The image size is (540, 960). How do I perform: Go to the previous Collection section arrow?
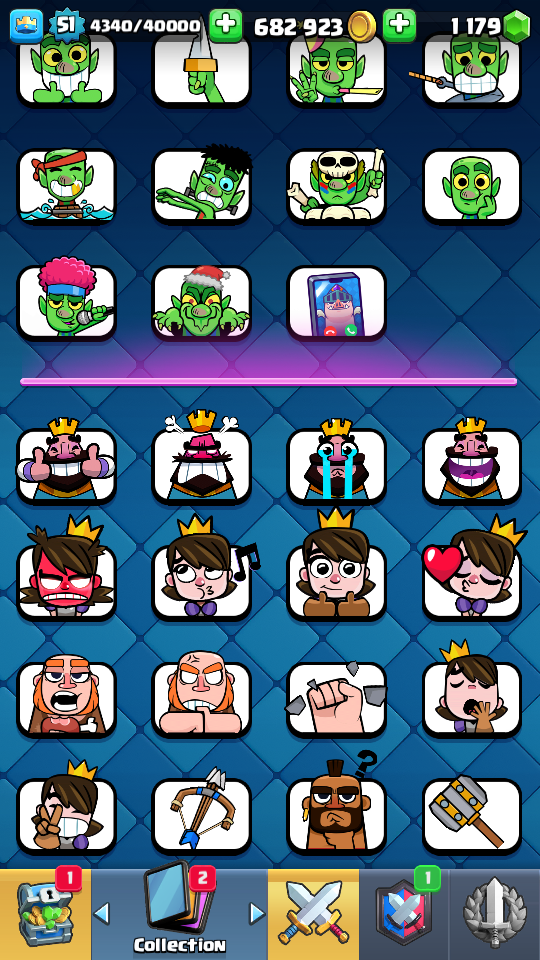pyautogui.click(x=102, y=913)
